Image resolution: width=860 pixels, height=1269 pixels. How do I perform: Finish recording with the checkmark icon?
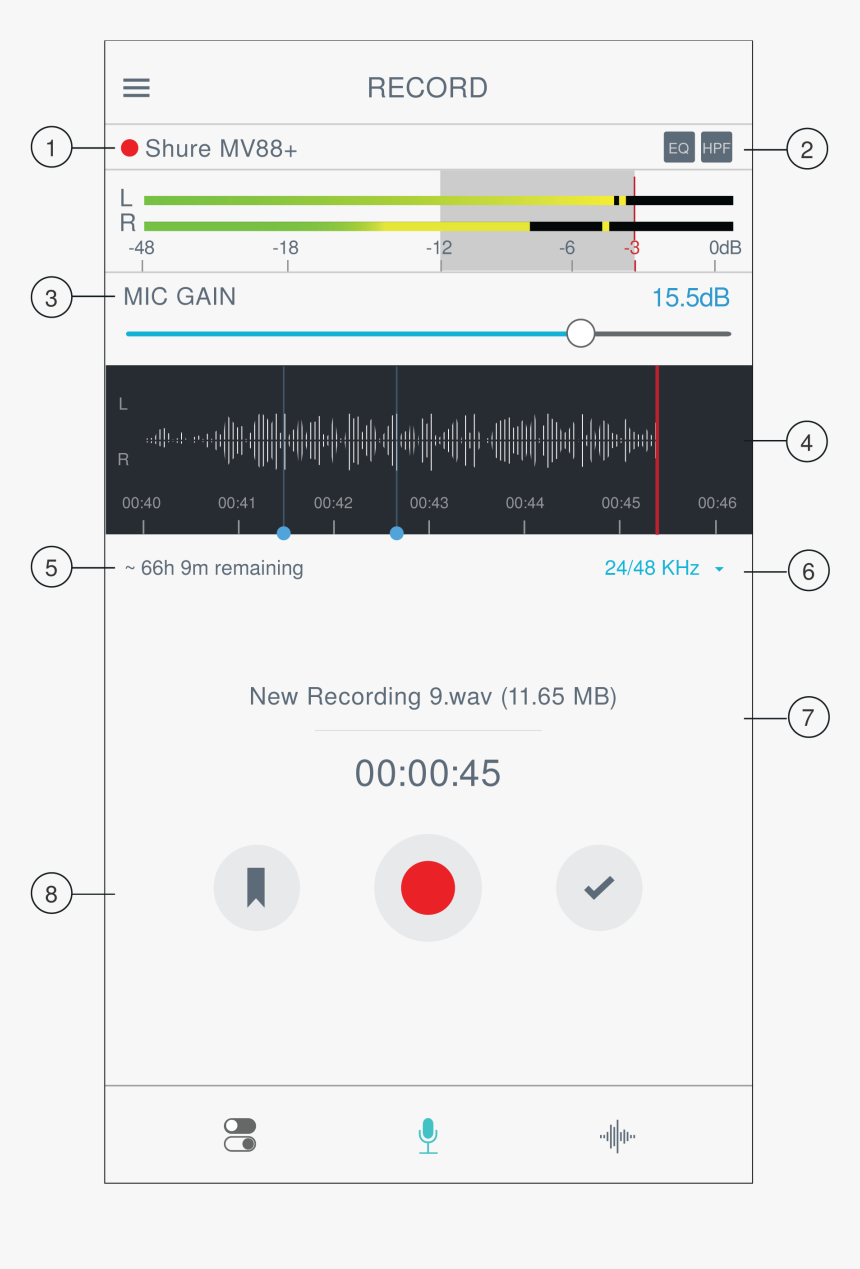tap(599, 888)
